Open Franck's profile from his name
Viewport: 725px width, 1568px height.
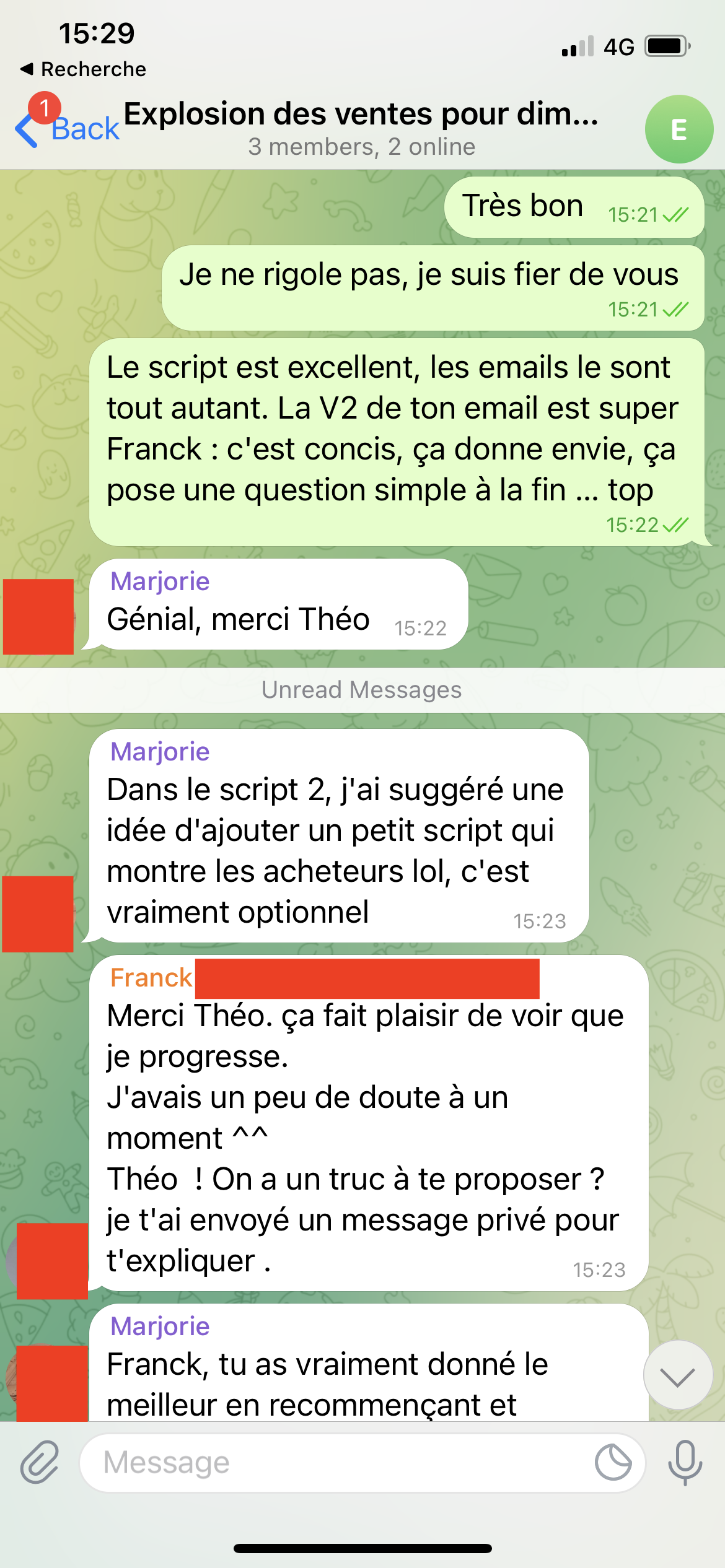click(151, 978)
